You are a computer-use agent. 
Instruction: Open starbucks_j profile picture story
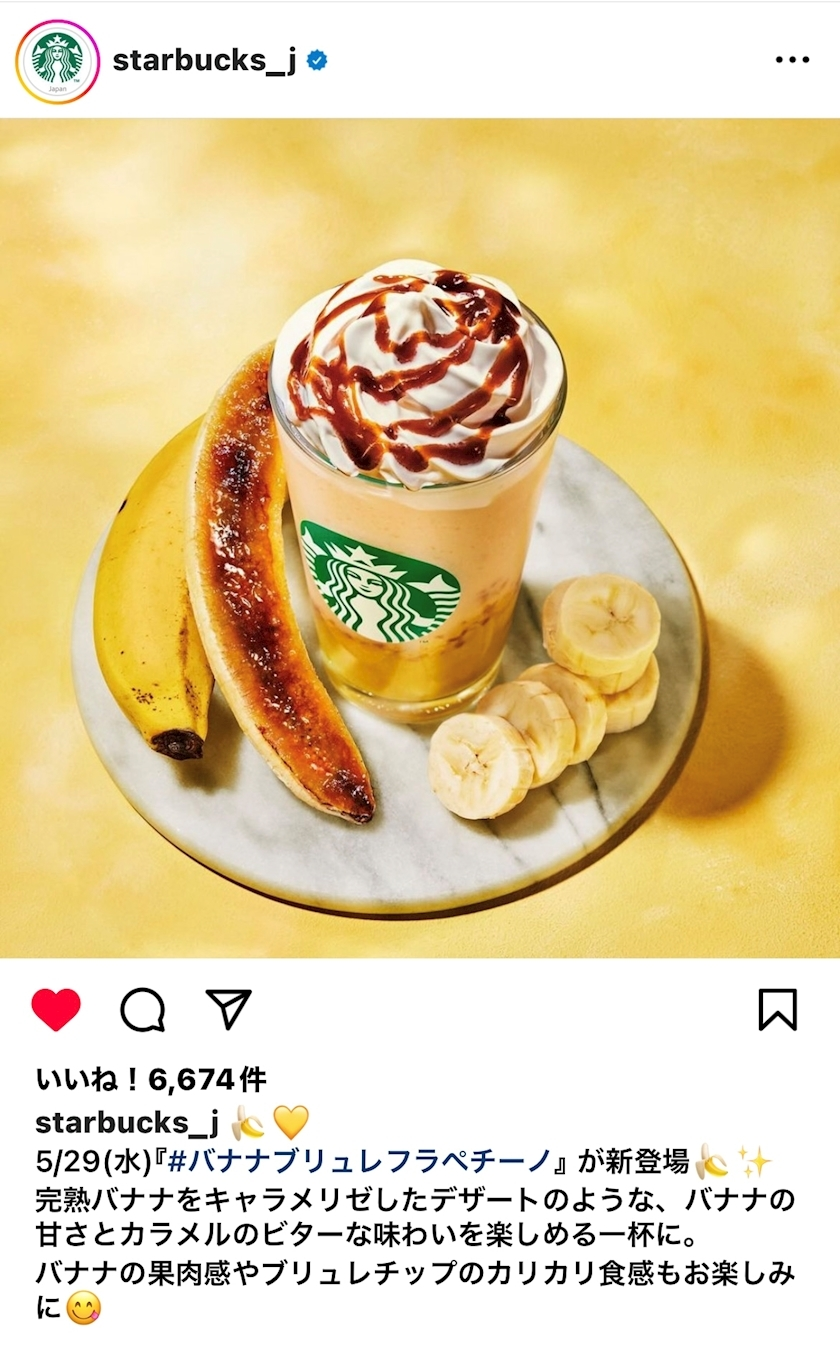(57, 61)
